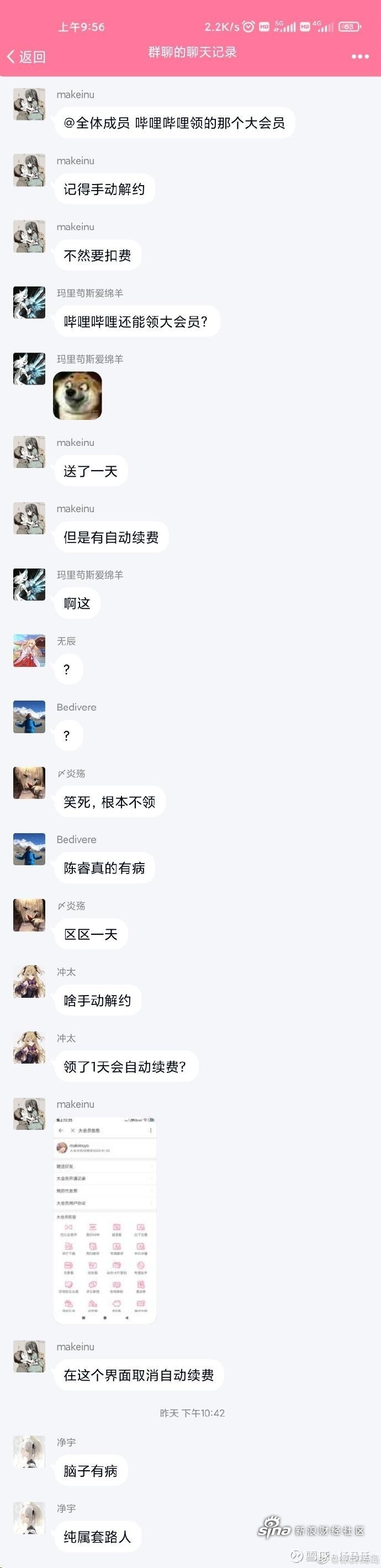Open 净宇's avatar beside 脑子有病
The image size is (381, 1568).
[29, 1452]
